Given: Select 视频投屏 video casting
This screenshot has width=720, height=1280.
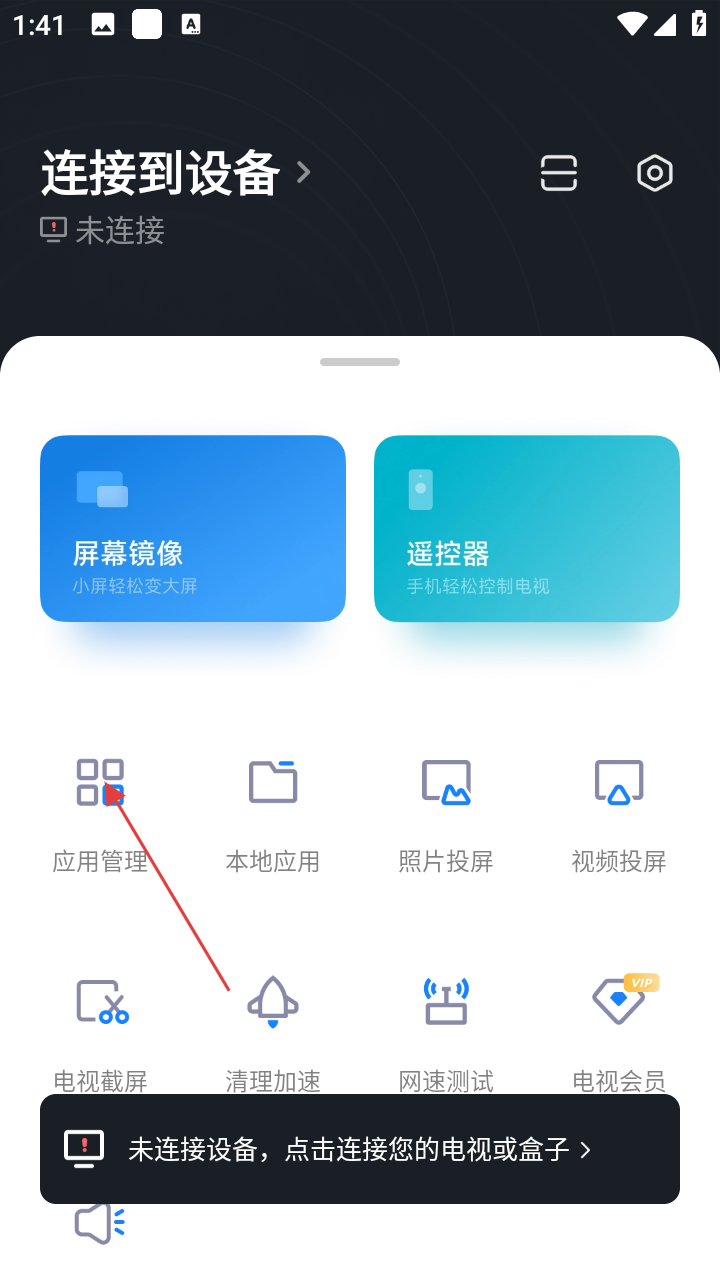Looking at the screenshot, I should point(619,812).
